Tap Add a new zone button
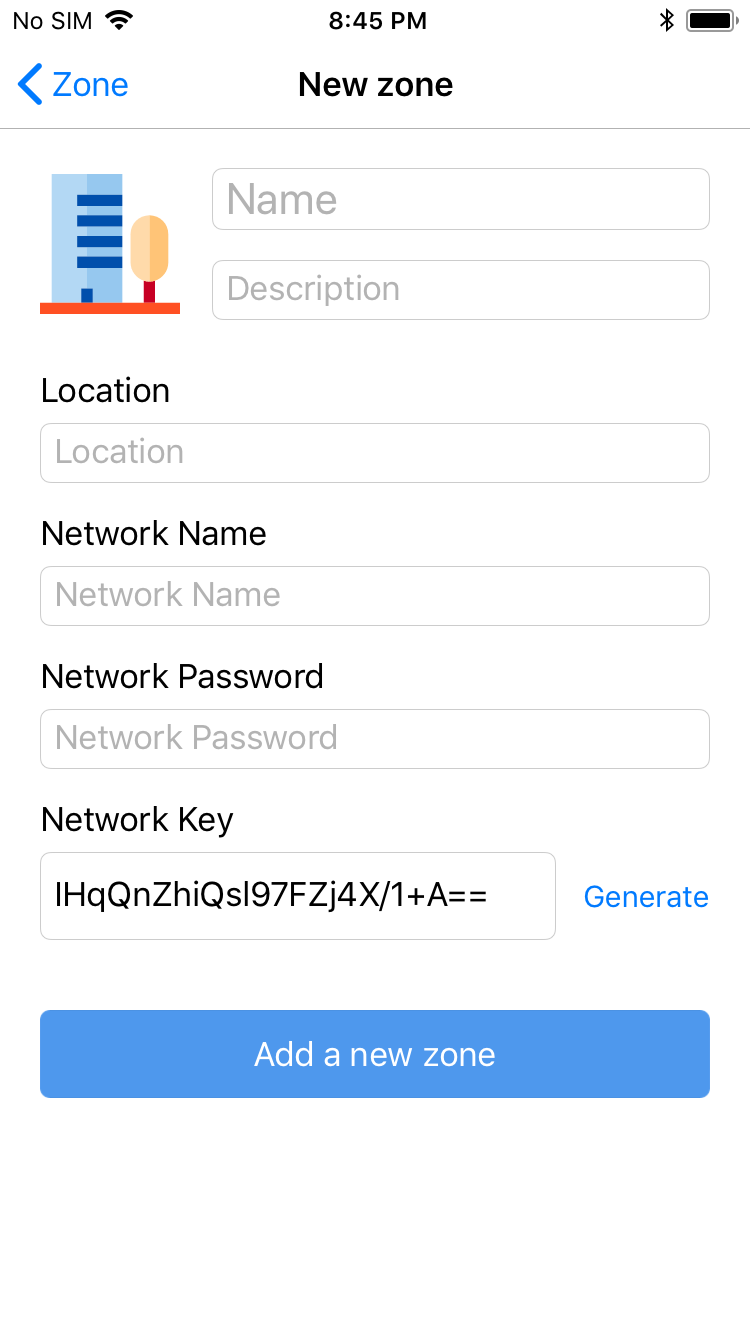This screenshot has width=750, height=1334. click(375, 1054)
